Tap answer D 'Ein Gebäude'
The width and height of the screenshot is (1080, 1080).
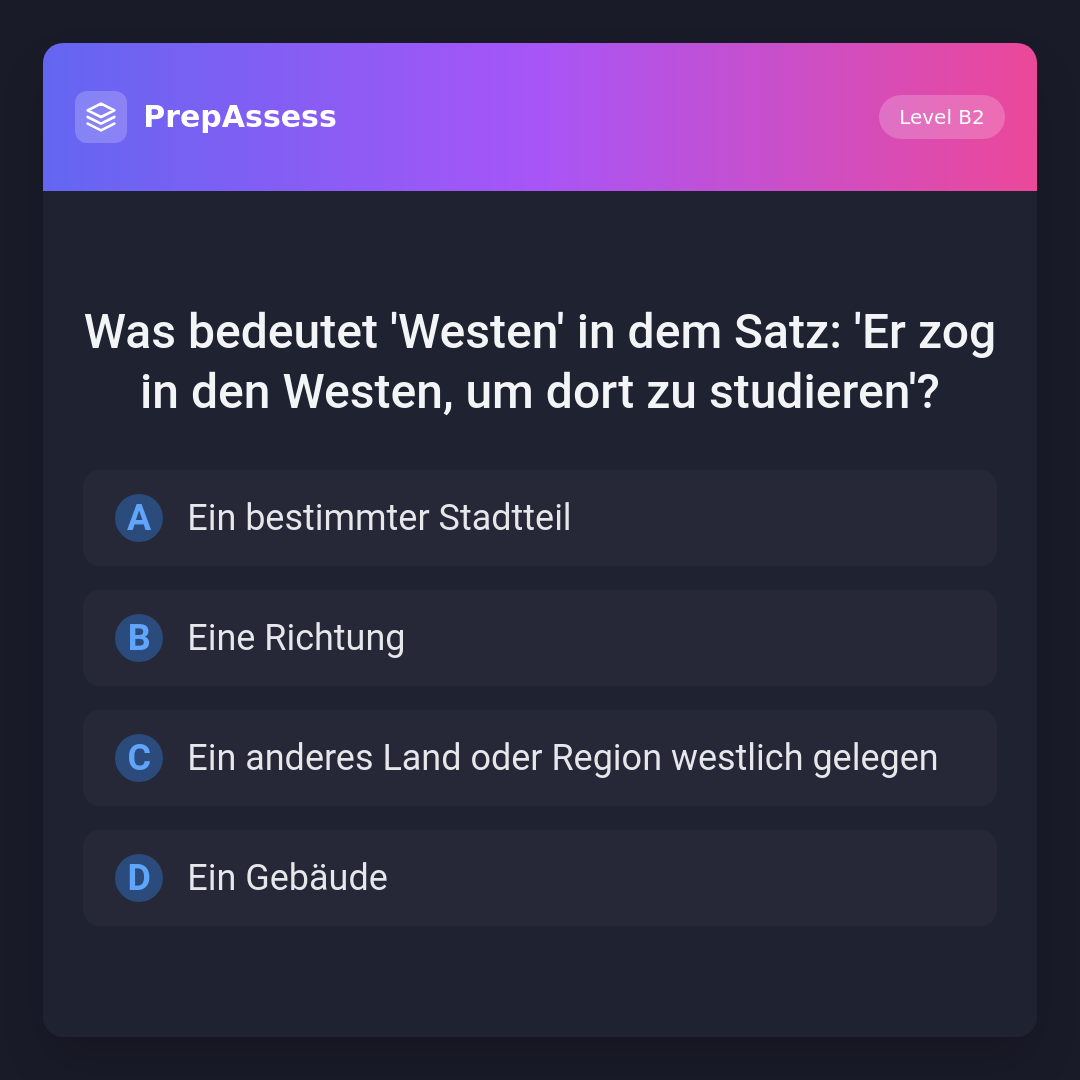[x=540, y=878]
